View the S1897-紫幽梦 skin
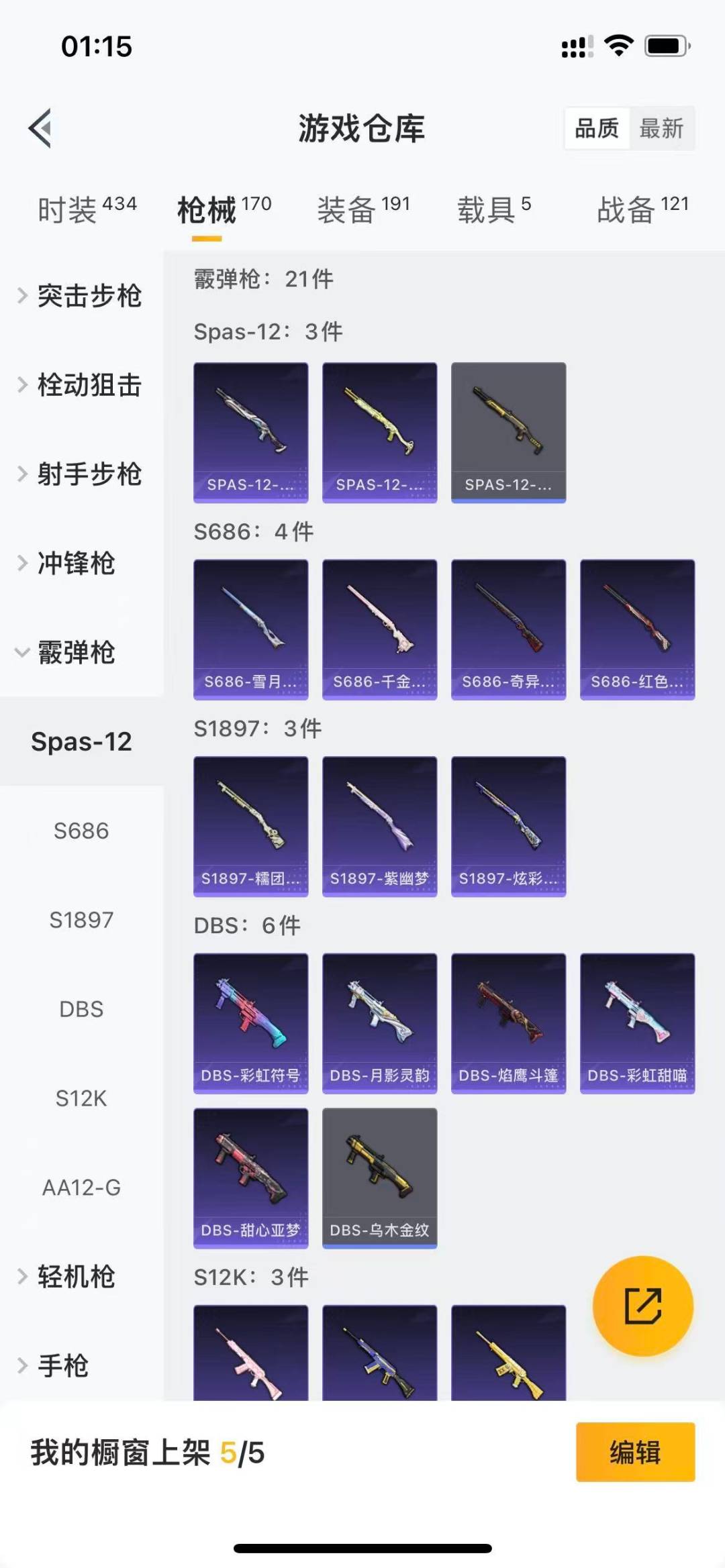The width and height of the screenshot is (725, 1568). pos(380,826)
